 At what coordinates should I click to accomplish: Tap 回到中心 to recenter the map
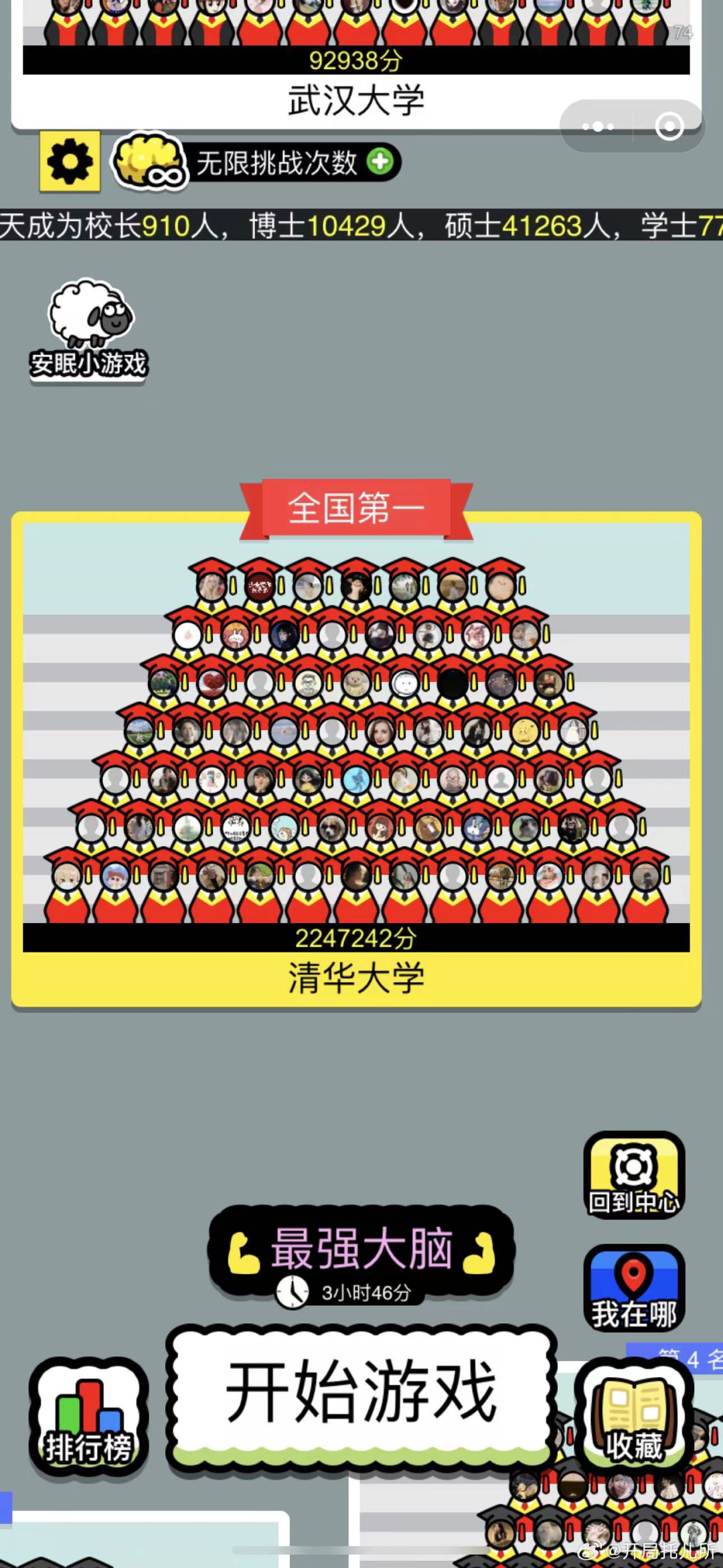click(x=634, y=1174)
